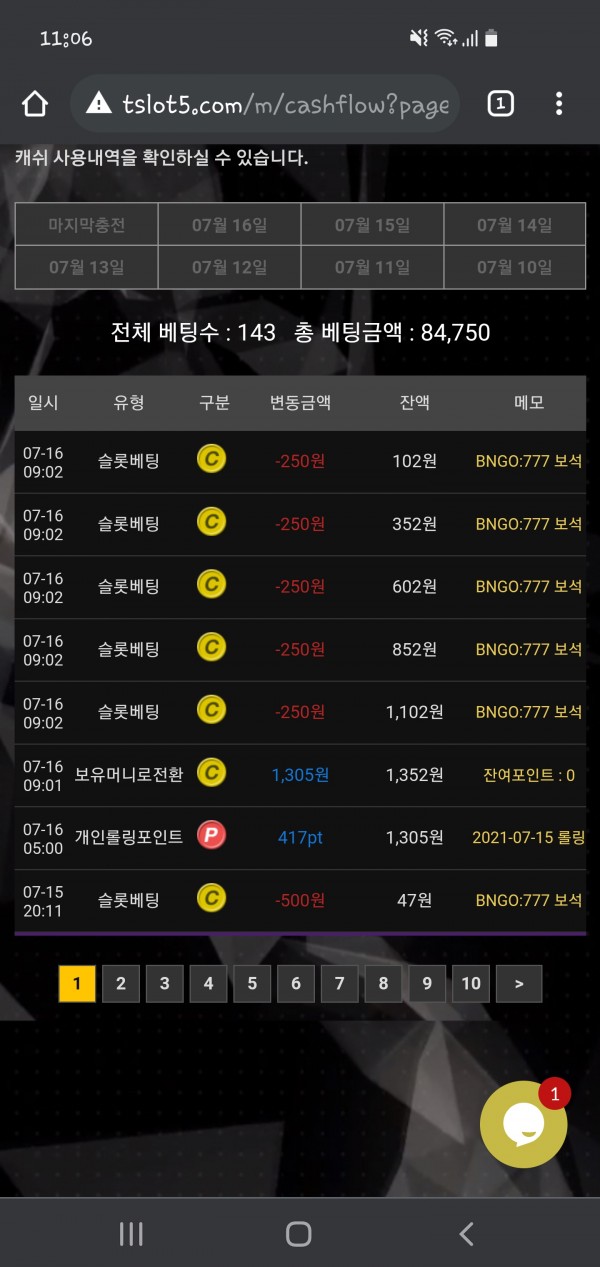Viewport: 600px width, 1267px height.
Task: Show history for 07월 16일
Action: (x=229, y=225)
